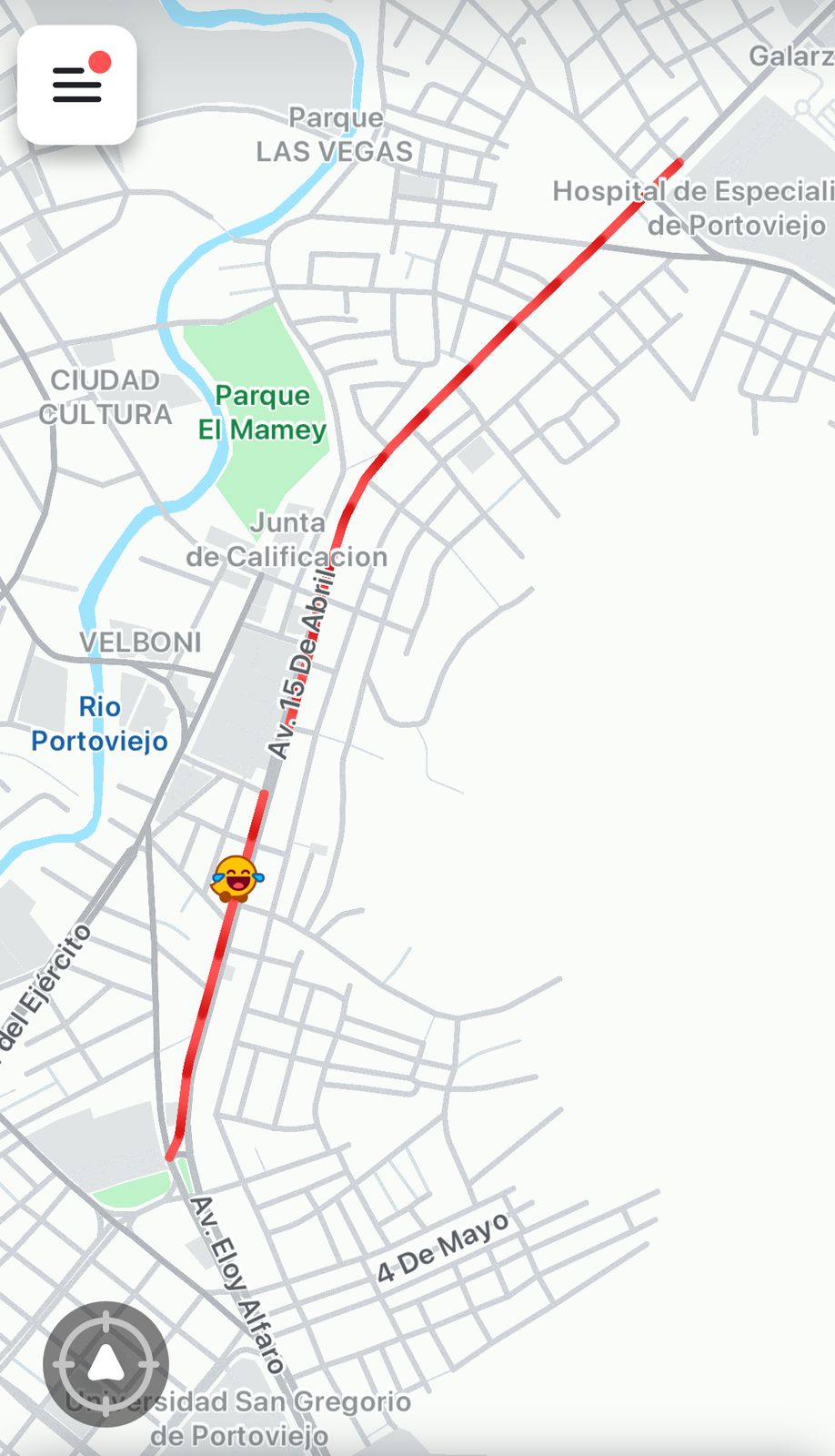Re-center the map on my location
The width and height of the screenshot is (835, 1456).
pos(106,1364)
